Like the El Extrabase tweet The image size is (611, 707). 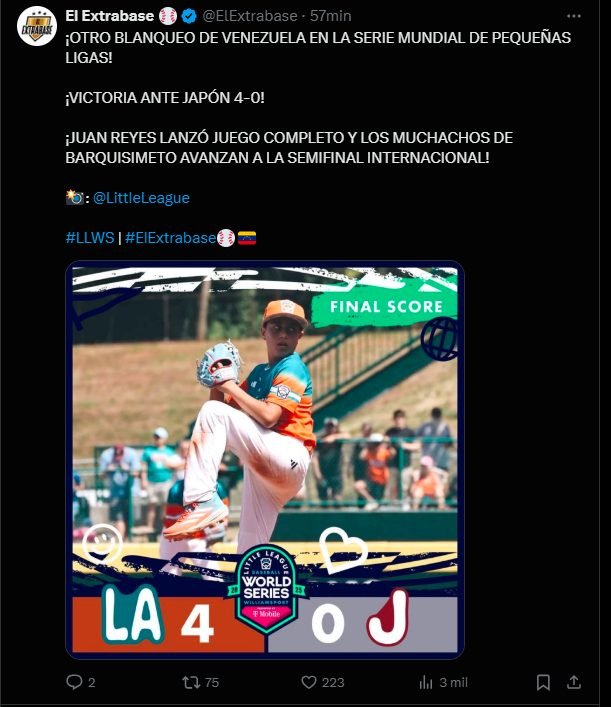(310, 682)
